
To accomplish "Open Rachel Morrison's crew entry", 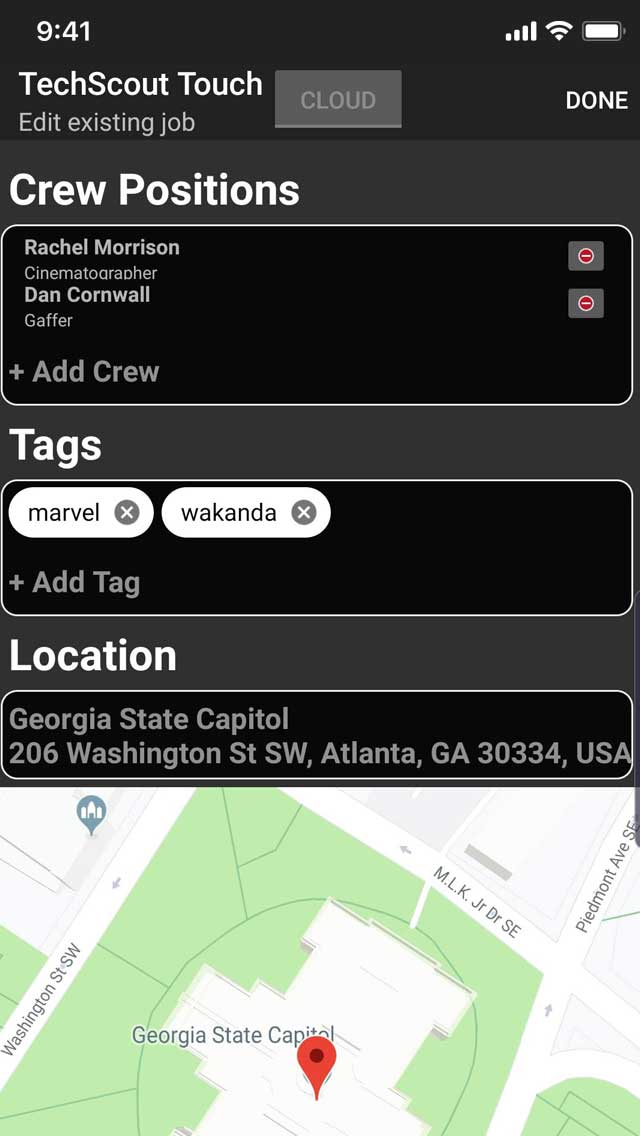I will tap(101, 259).
